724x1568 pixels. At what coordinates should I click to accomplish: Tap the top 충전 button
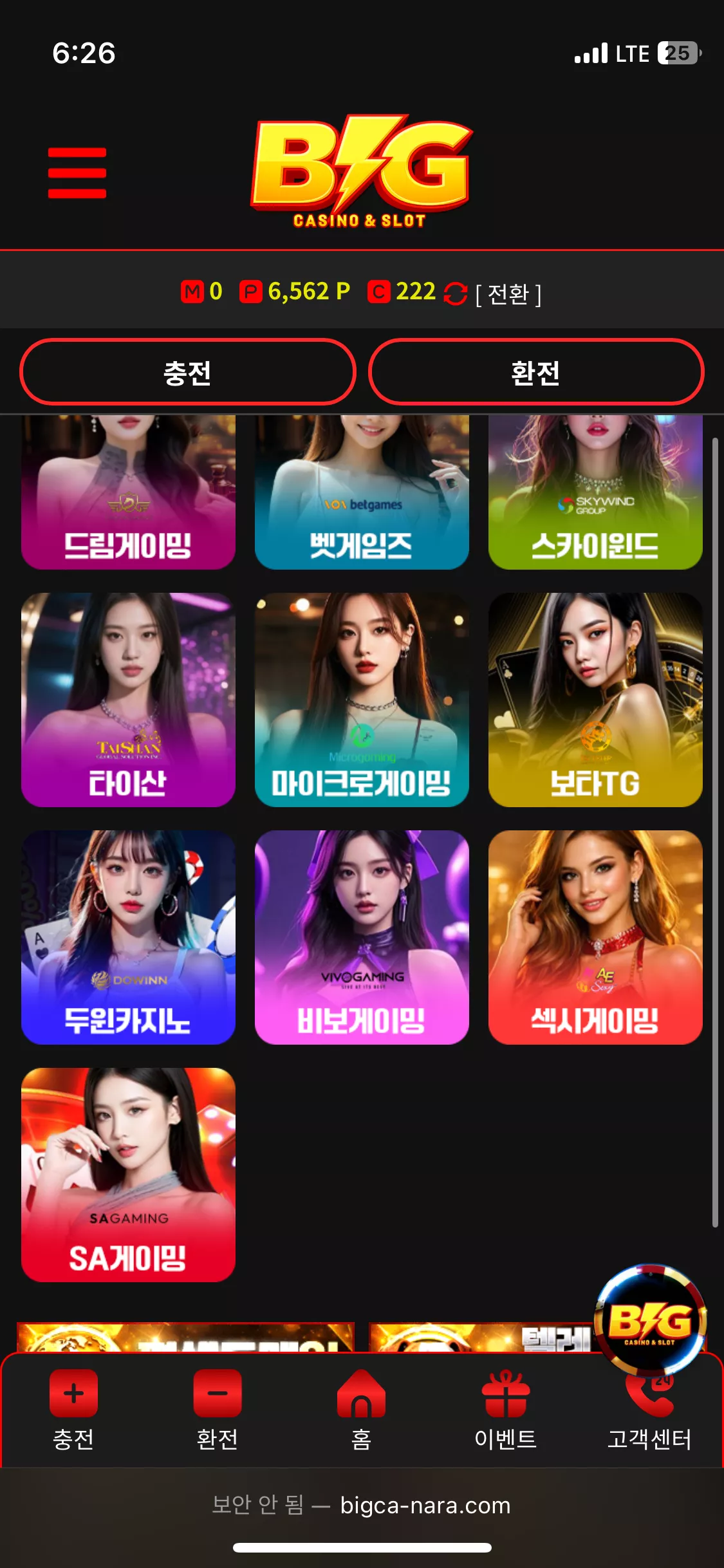coord(188,372)
